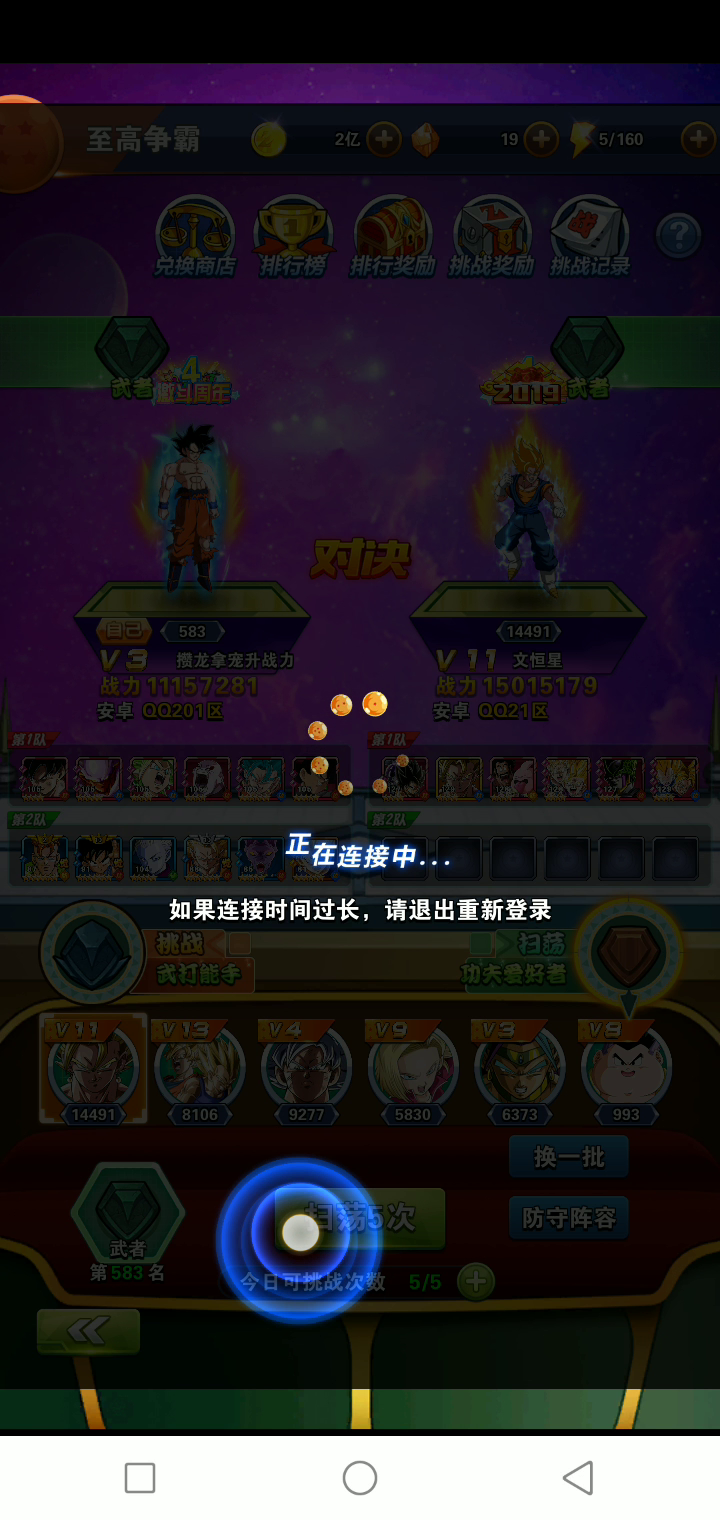Toggle the 扫荡 checkbox
Image resolution: width=720 pixels, height=1520 pixels.
[x=481, y=943]
